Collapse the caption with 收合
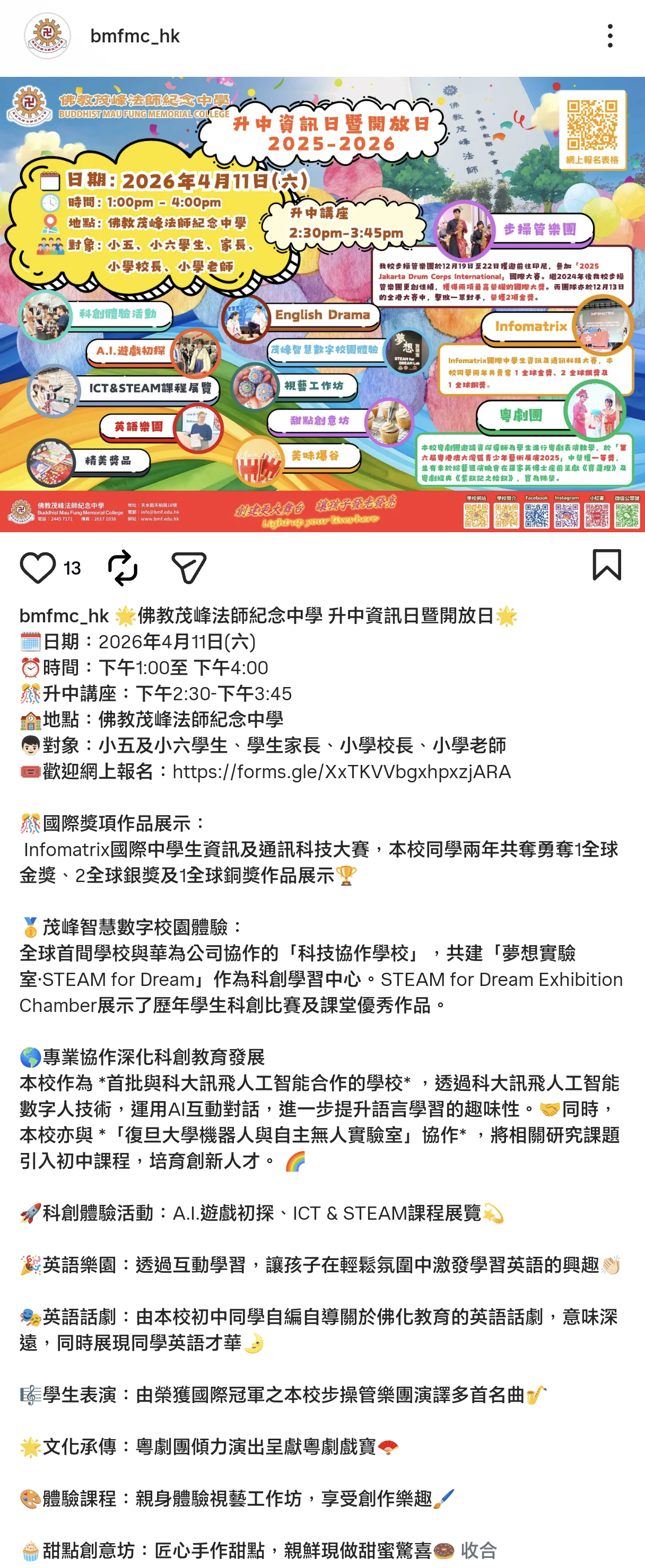The image size is (645, 1568). (479, 1550)
